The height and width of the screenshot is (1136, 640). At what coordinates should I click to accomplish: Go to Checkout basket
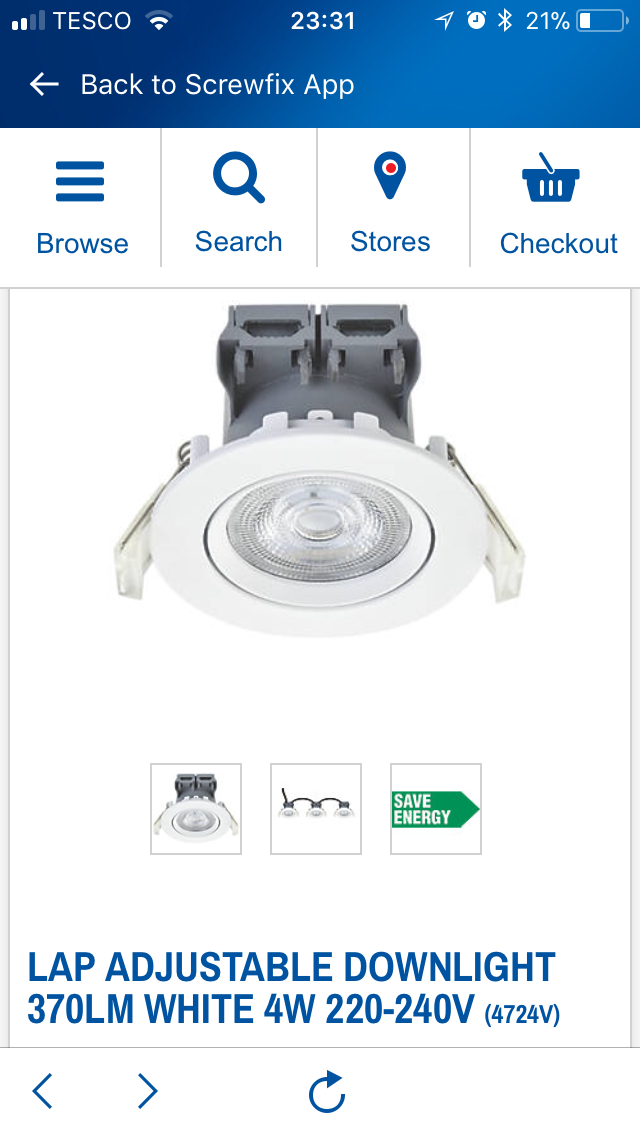click(x=558, y=207)
